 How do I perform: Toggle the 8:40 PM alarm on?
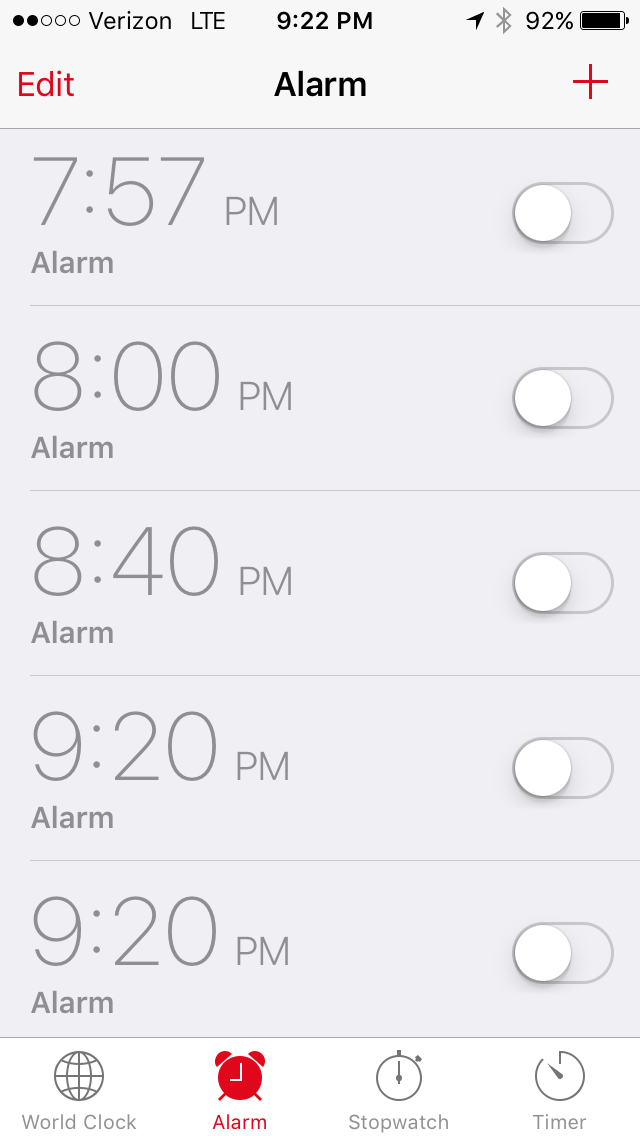click(x=562, y=583)
